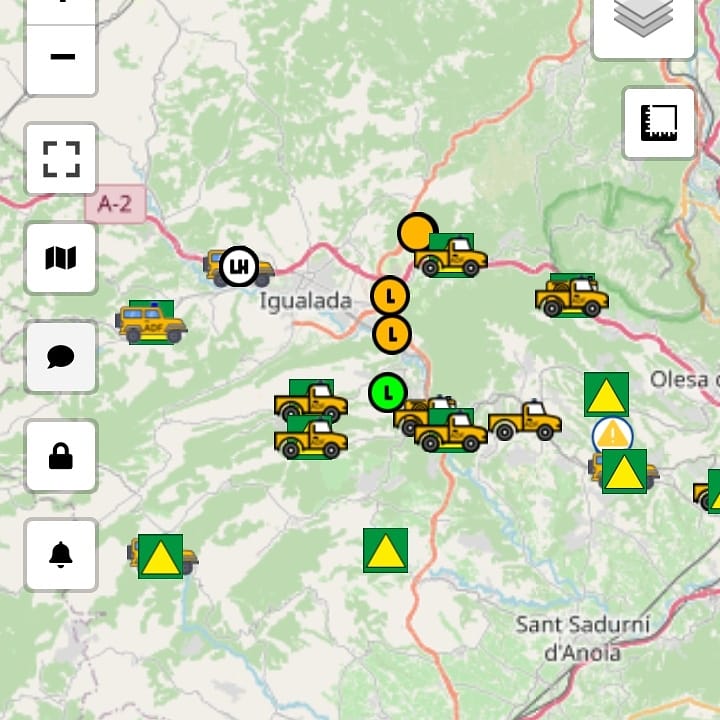Select the LH marker near Igualada
This screenshot has height=720, width=720.
coord(238,267)
